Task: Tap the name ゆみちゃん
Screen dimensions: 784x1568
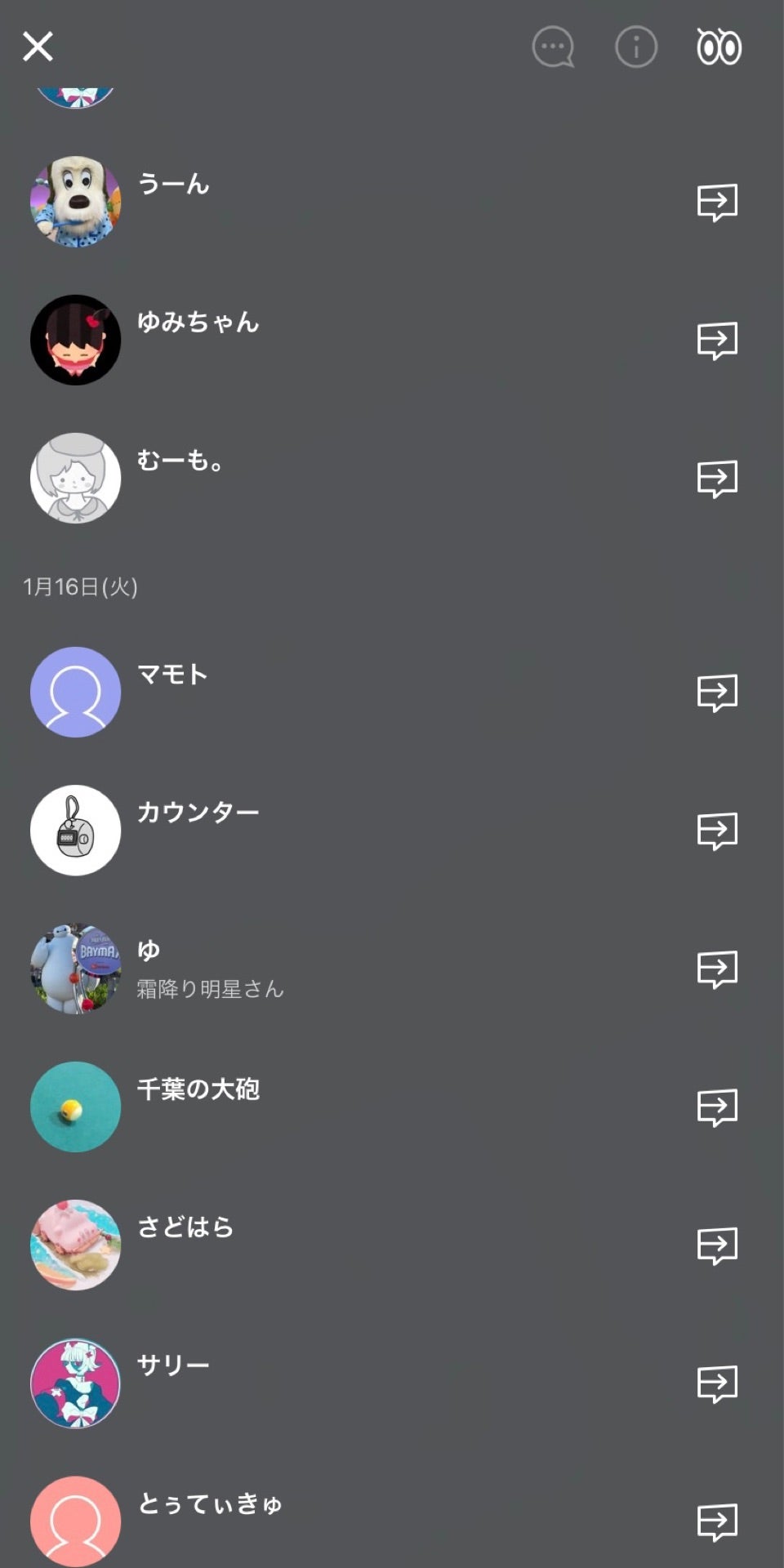Action: pyautogui.click(x=199, y=323)
